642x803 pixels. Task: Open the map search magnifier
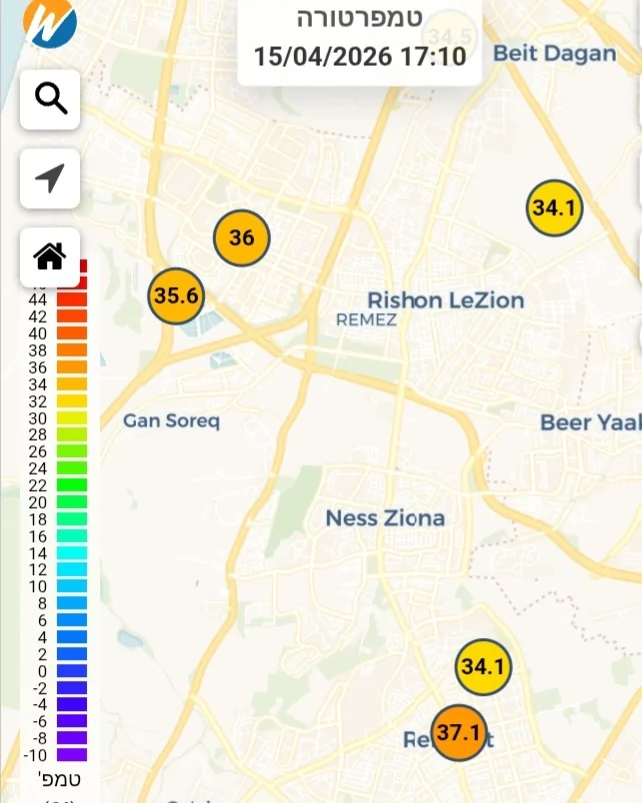point(50,98)
